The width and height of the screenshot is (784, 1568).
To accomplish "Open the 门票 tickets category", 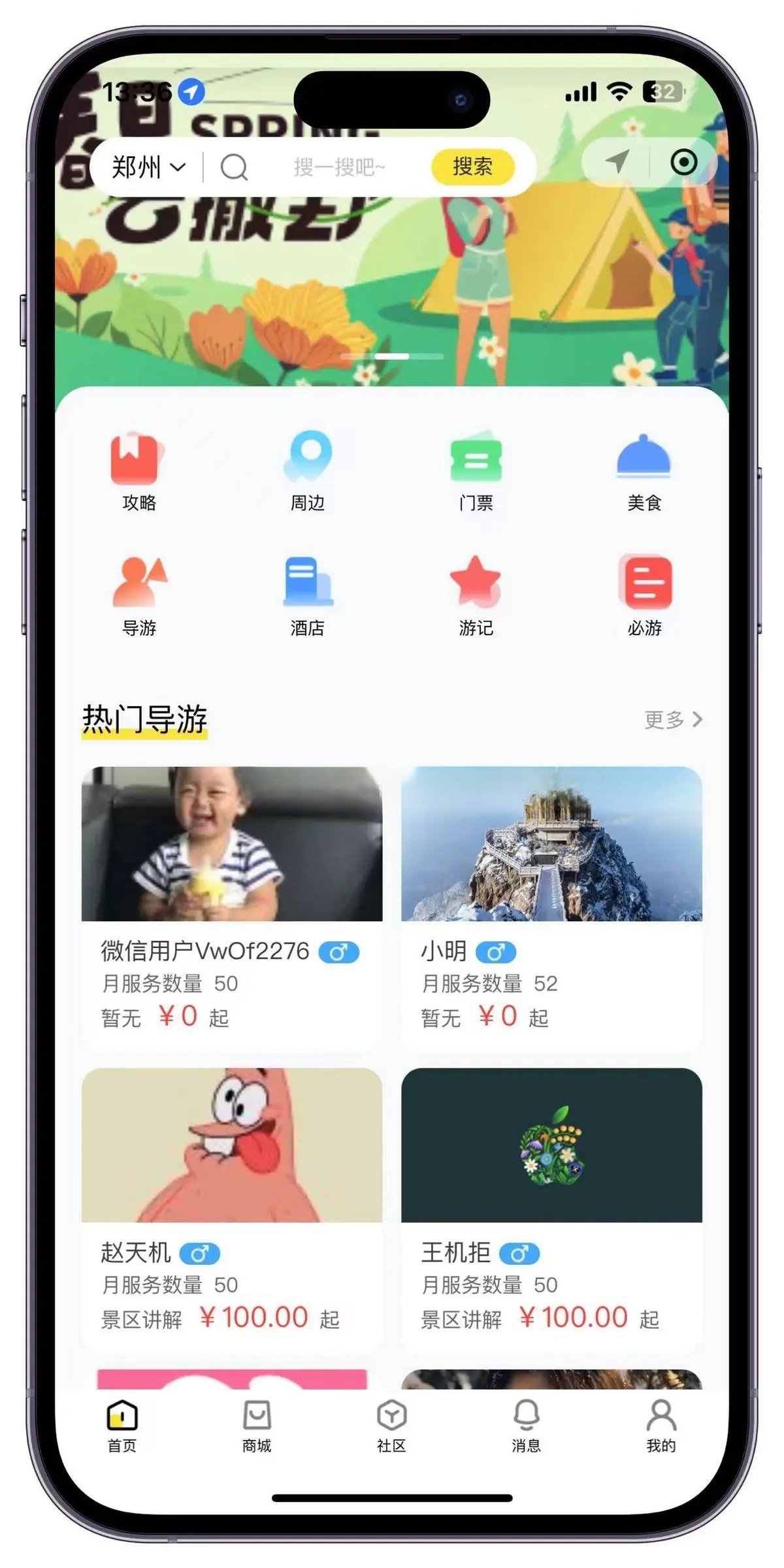I will 476,470.
